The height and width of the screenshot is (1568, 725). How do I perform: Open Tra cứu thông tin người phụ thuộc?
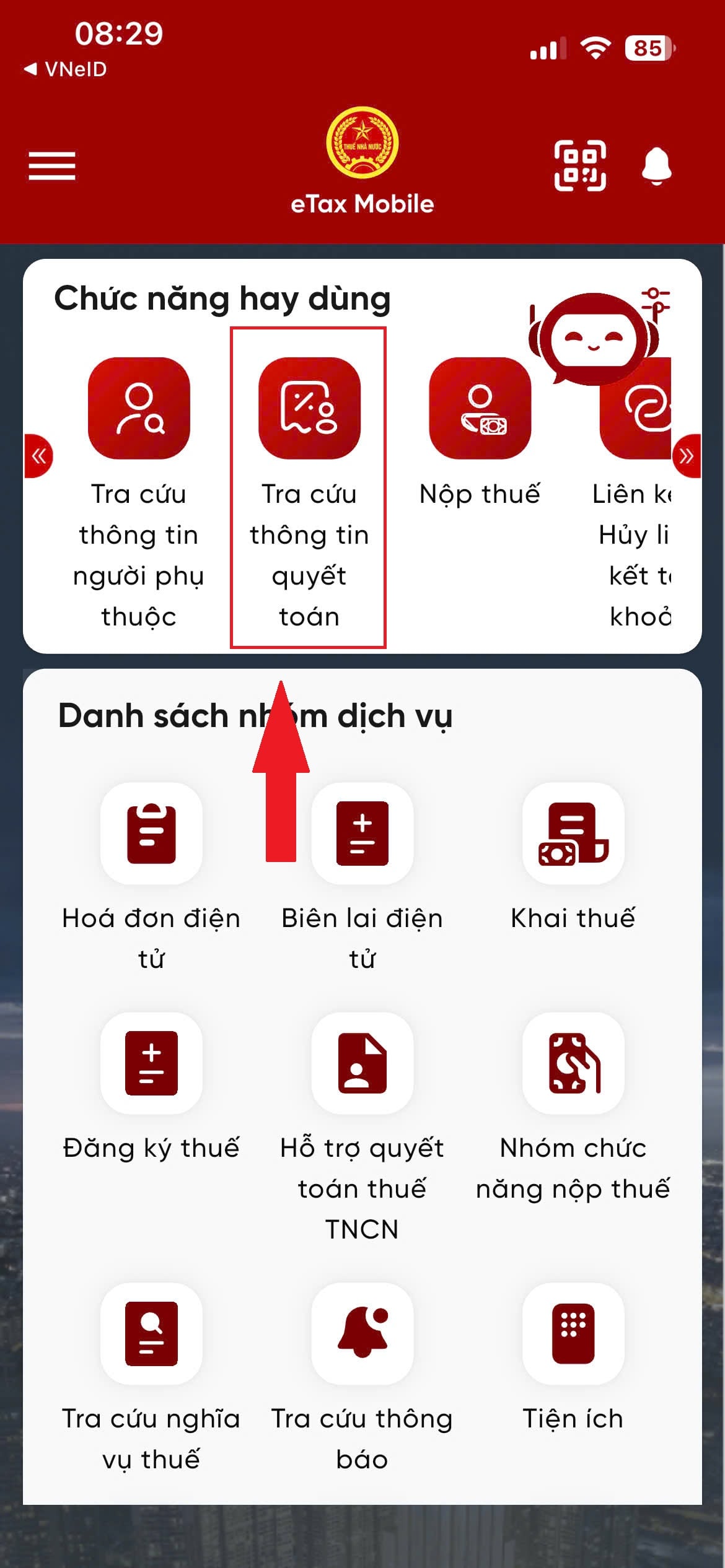139,409
